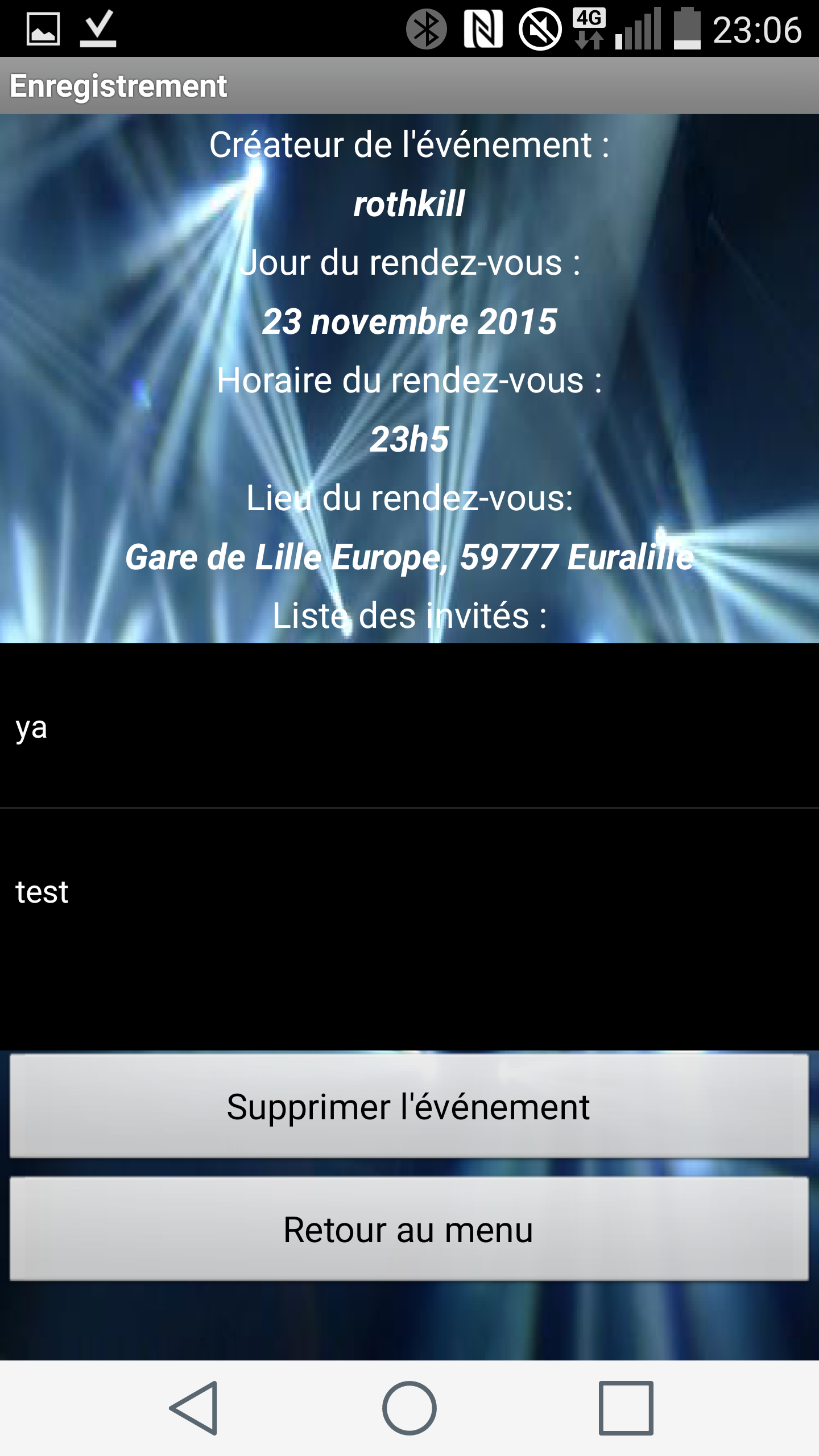Viewport: 819px width, 1456px height.
Task: Select guest 'test' in the invite list
Action: click(408, 892)
